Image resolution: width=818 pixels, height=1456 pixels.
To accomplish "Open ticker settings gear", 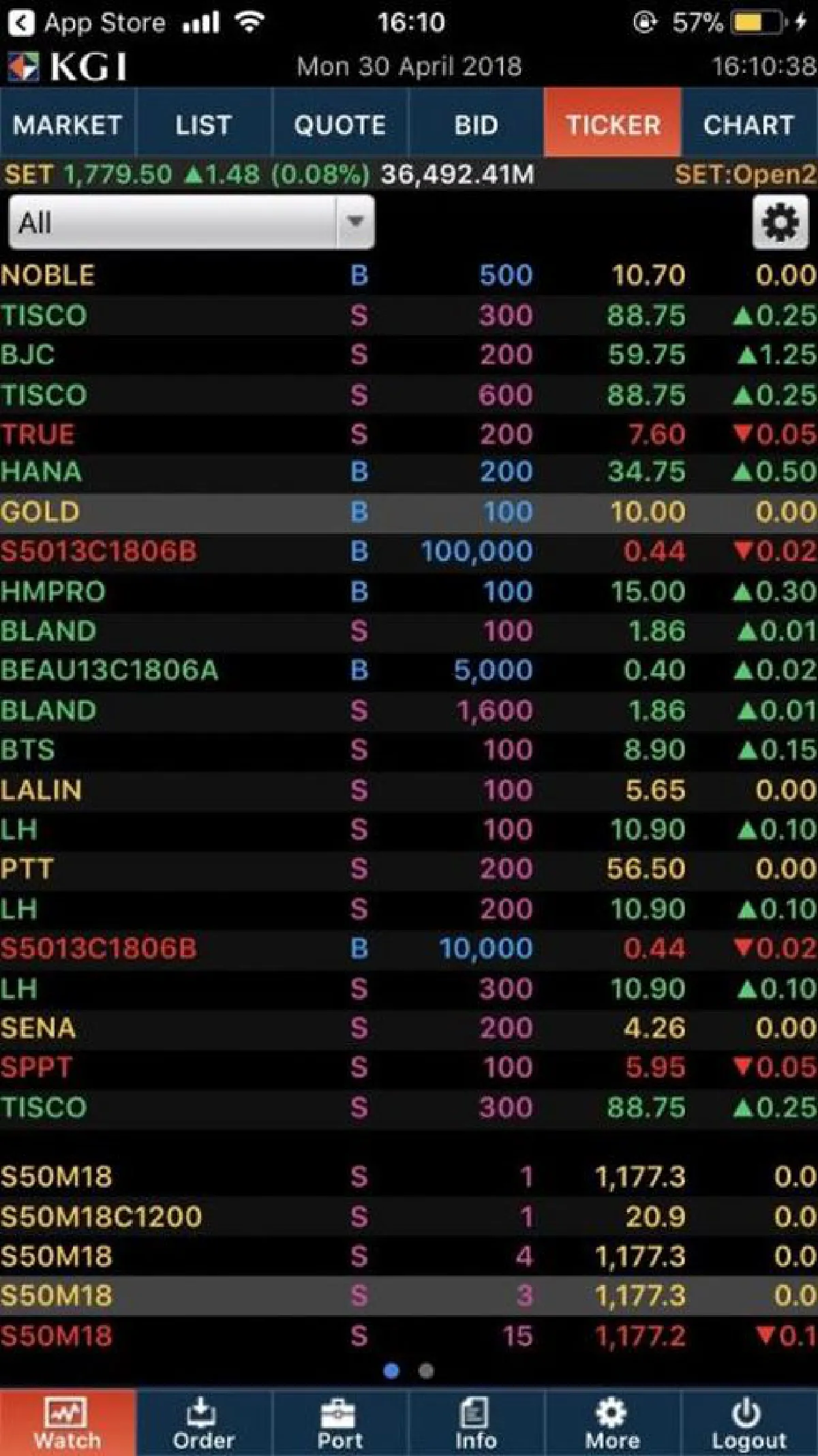I will point(779,223).
